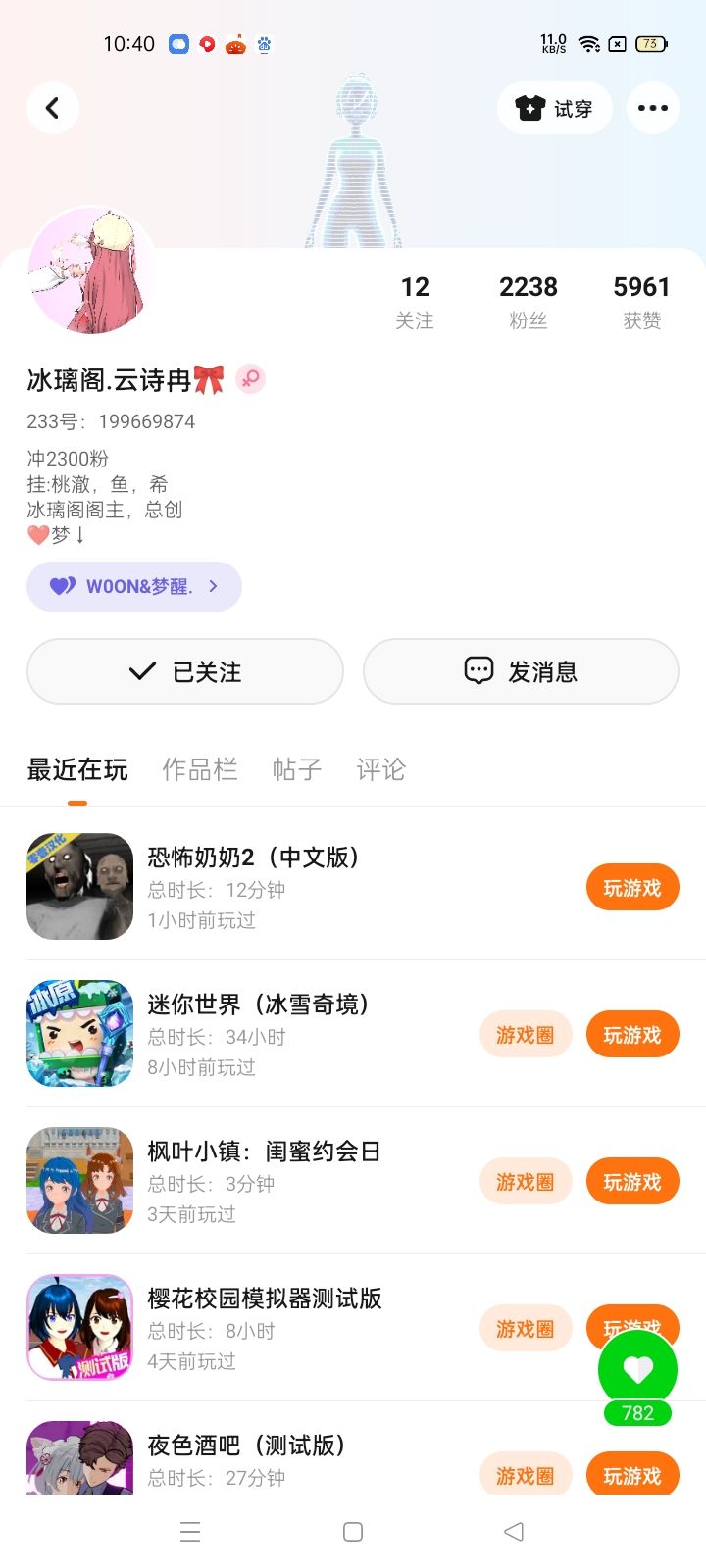Open the 樱花校园模拟器测试版 game row
The width and height of the screenshot is (706, 1568).
(265, 1327)
